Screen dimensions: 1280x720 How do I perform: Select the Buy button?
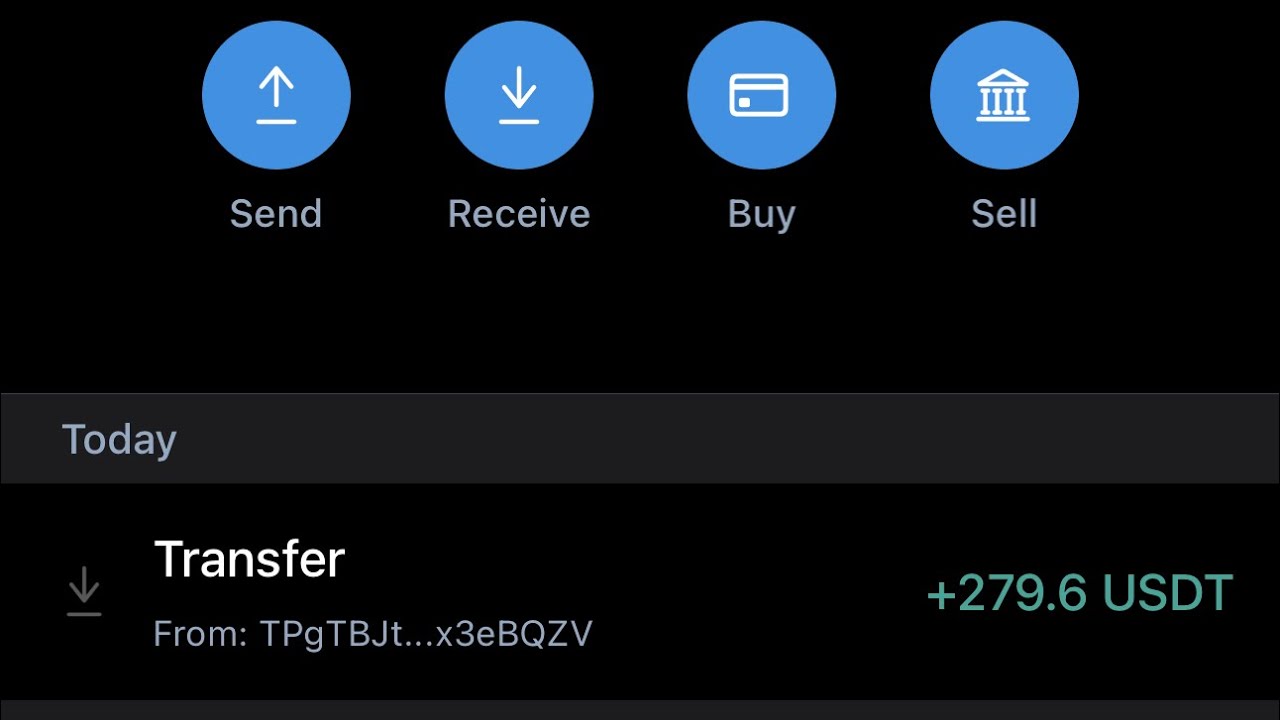pyautogui.click(x=761, y=96)
